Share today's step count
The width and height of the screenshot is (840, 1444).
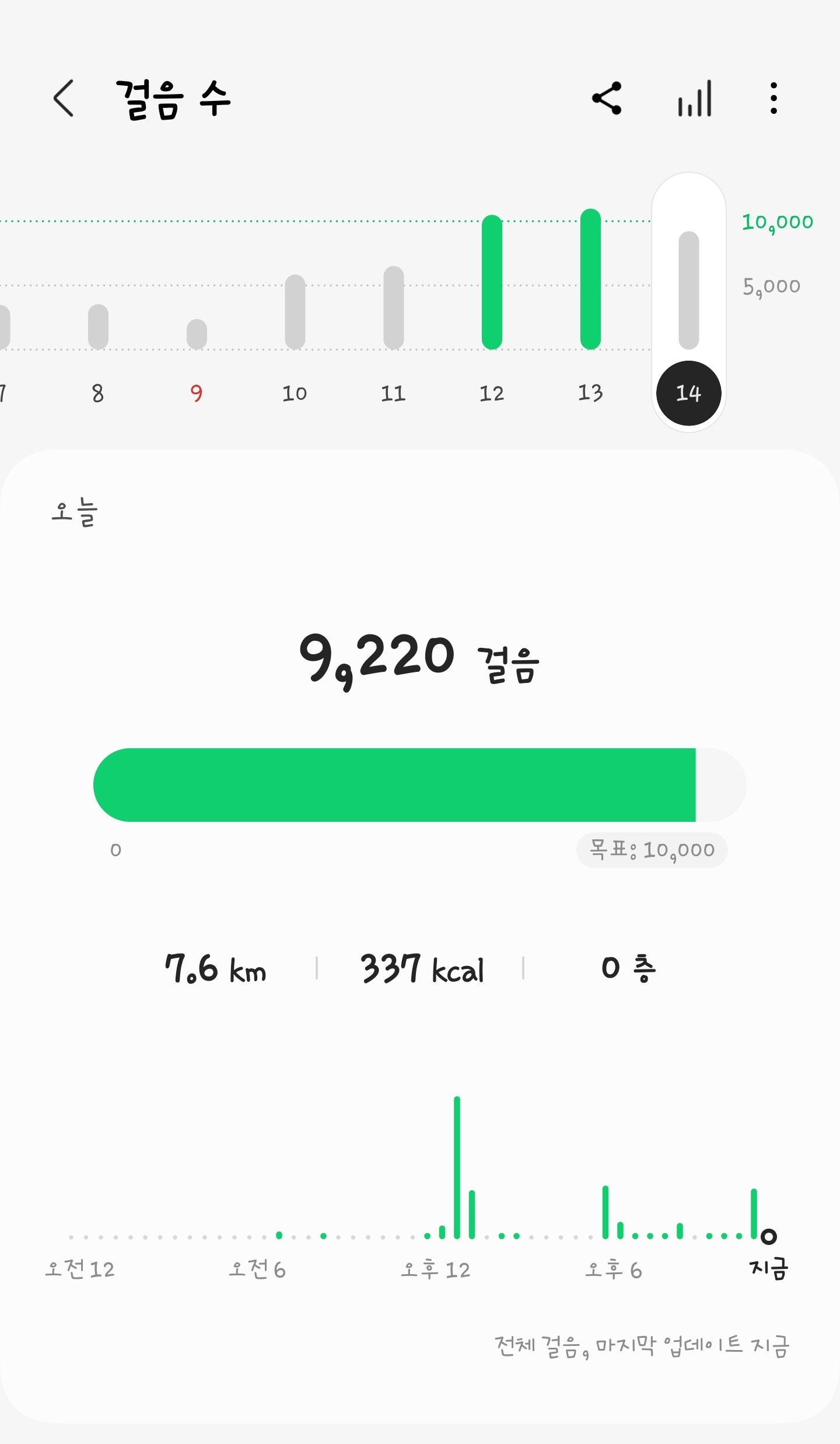[x=607, y=99]
